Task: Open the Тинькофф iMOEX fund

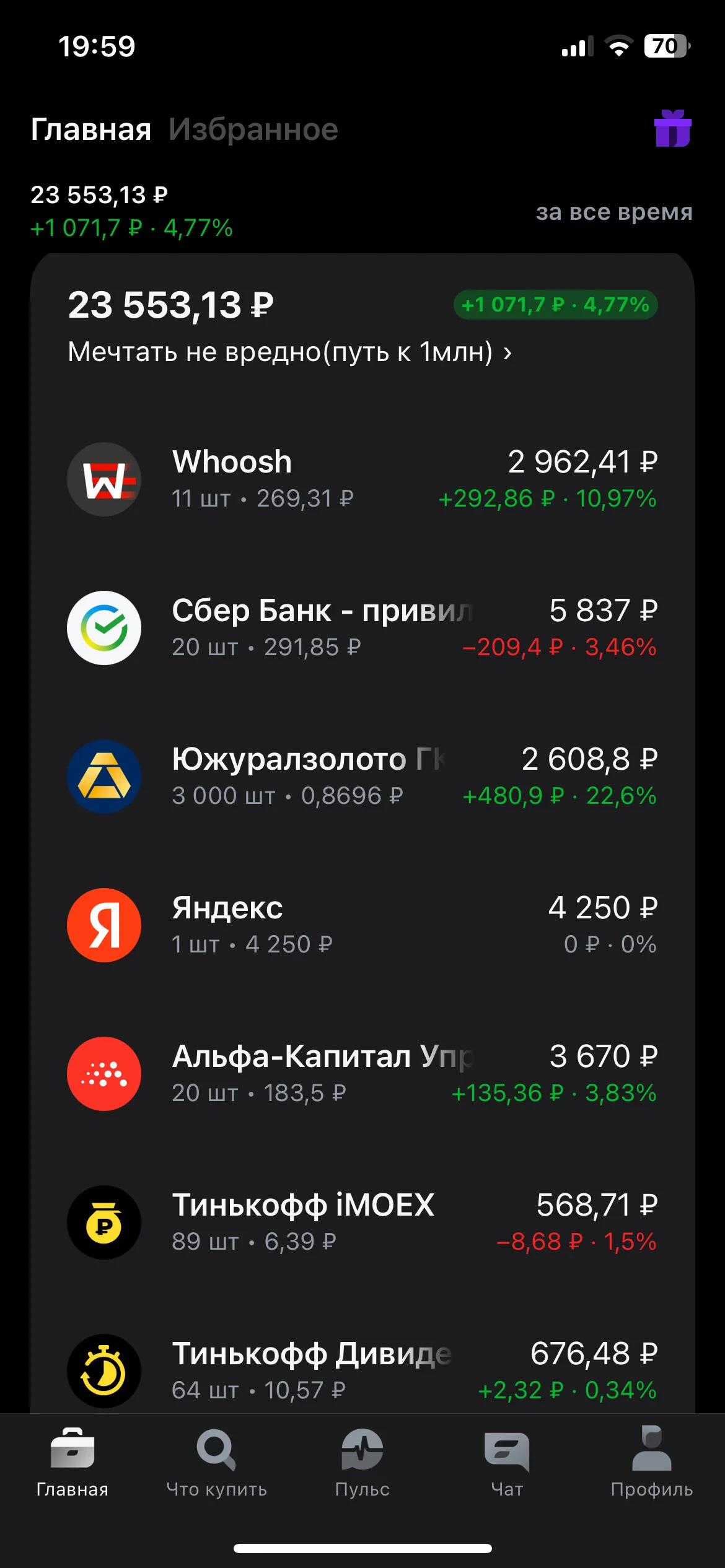Action: (x=362, y=1222)
